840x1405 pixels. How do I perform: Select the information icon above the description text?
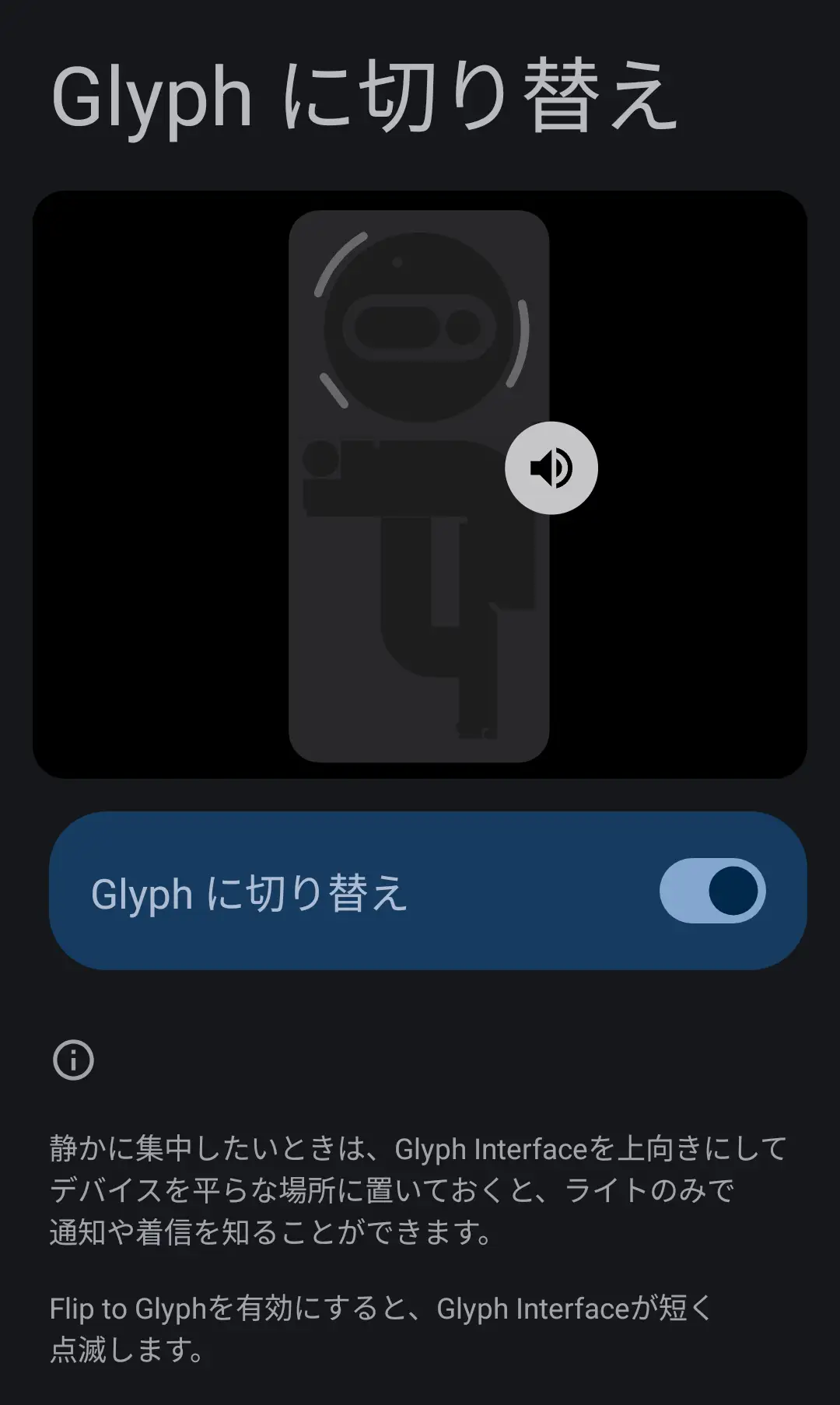pyautogui.click(x=73, y=1060)
